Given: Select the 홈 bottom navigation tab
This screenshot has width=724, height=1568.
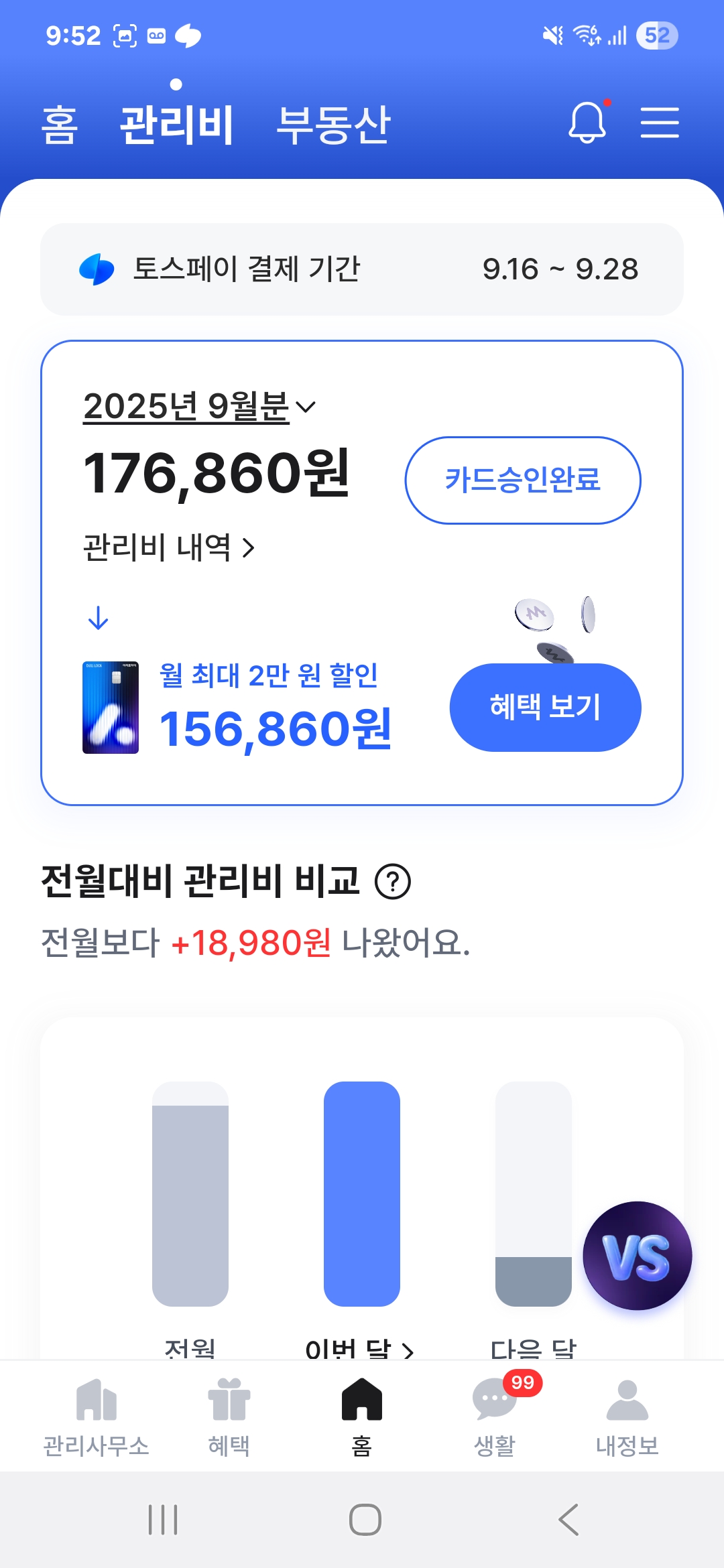Looking at the screenshot, I should pos(362,1415).
